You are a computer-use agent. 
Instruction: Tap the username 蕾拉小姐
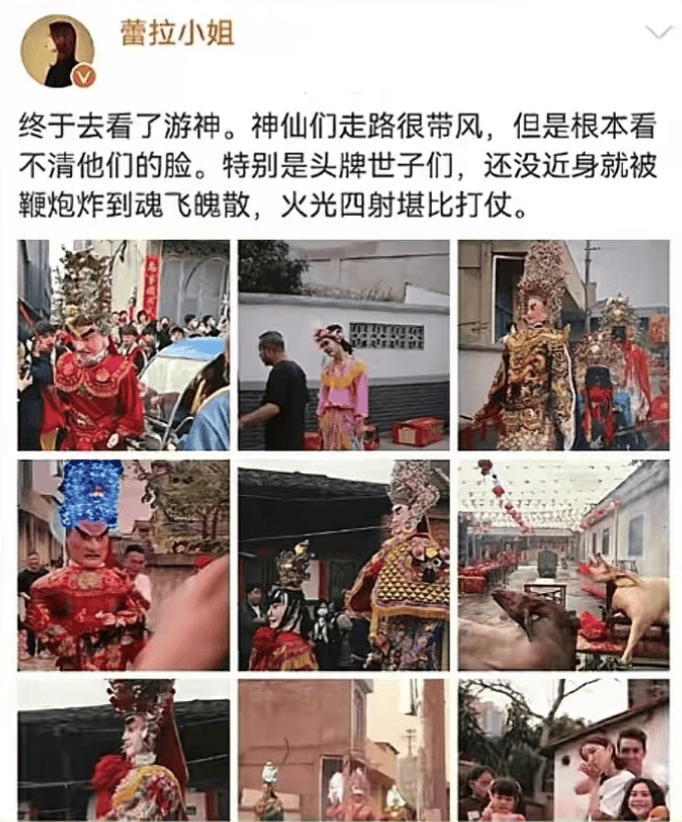click(x=177, y=33)
